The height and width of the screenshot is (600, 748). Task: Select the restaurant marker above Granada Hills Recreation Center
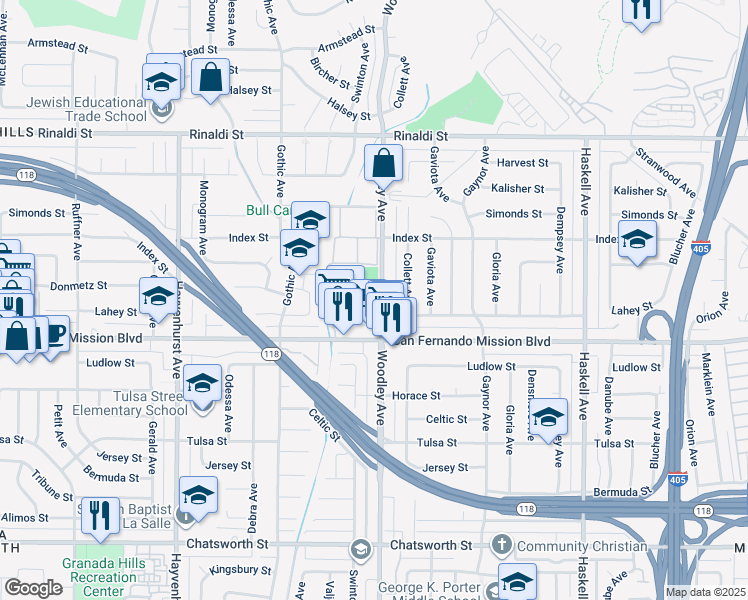101,518
